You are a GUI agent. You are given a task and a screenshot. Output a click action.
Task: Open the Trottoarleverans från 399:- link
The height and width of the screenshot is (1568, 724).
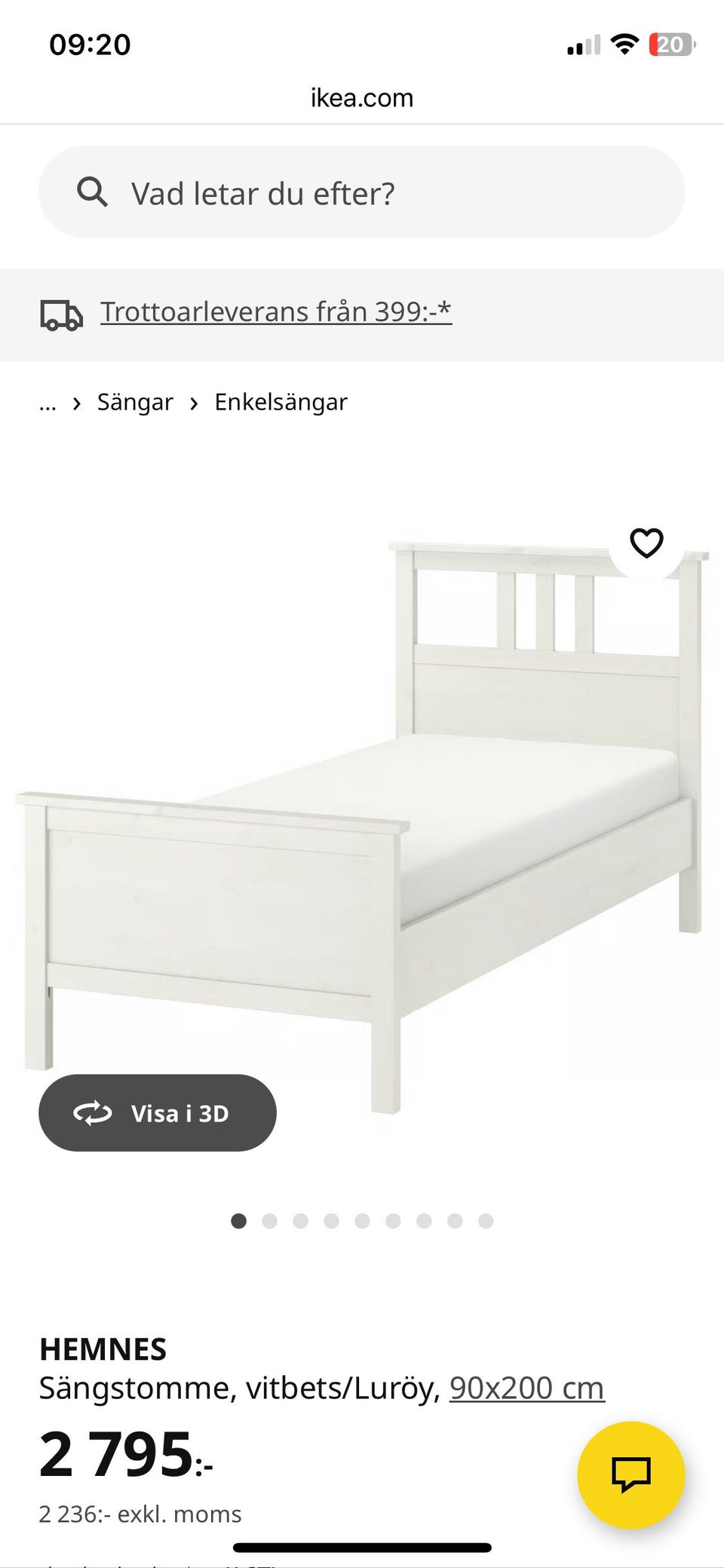point(276,311)
